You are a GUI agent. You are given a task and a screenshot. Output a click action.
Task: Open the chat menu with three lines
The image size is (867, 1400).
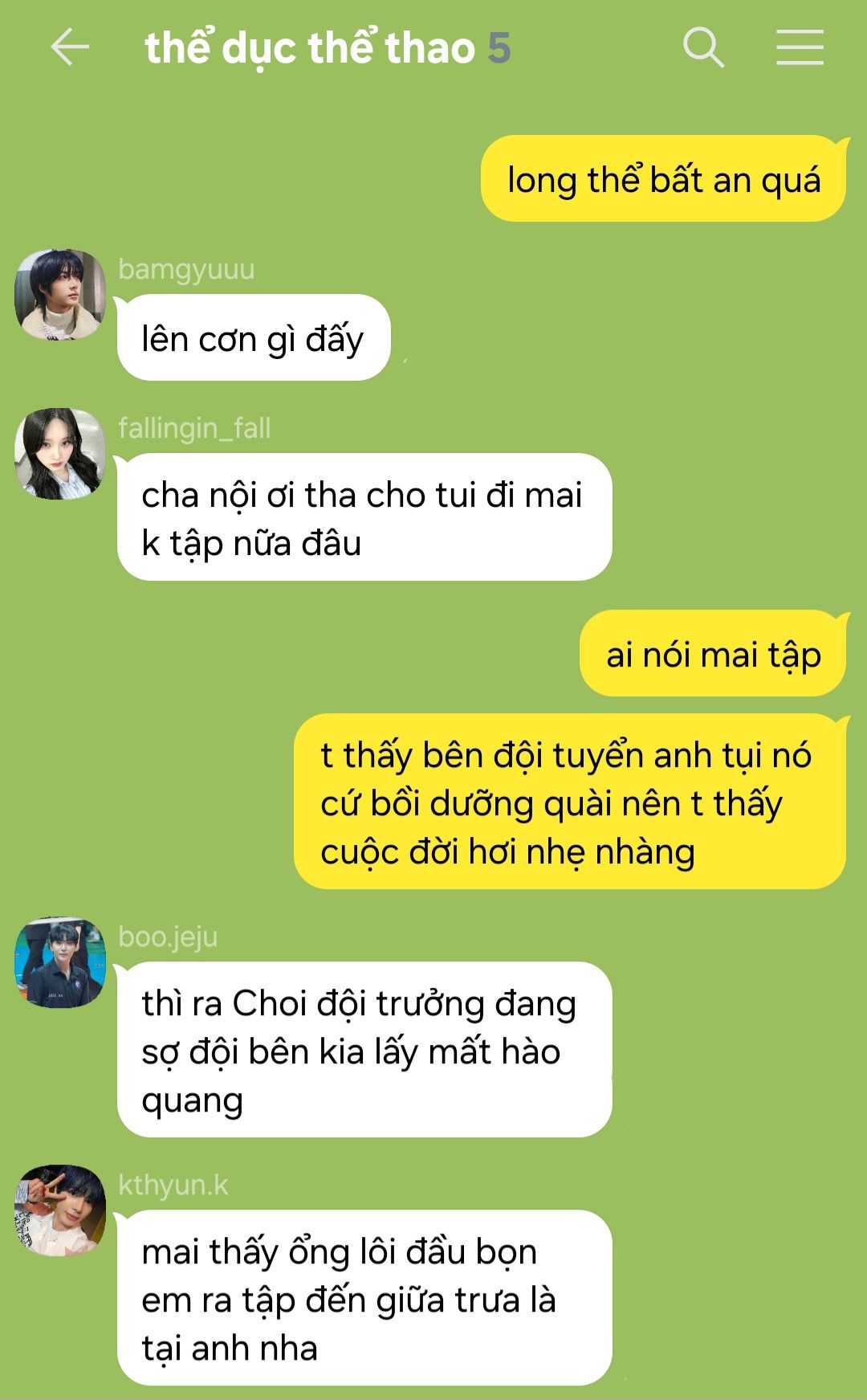(800, 47)
